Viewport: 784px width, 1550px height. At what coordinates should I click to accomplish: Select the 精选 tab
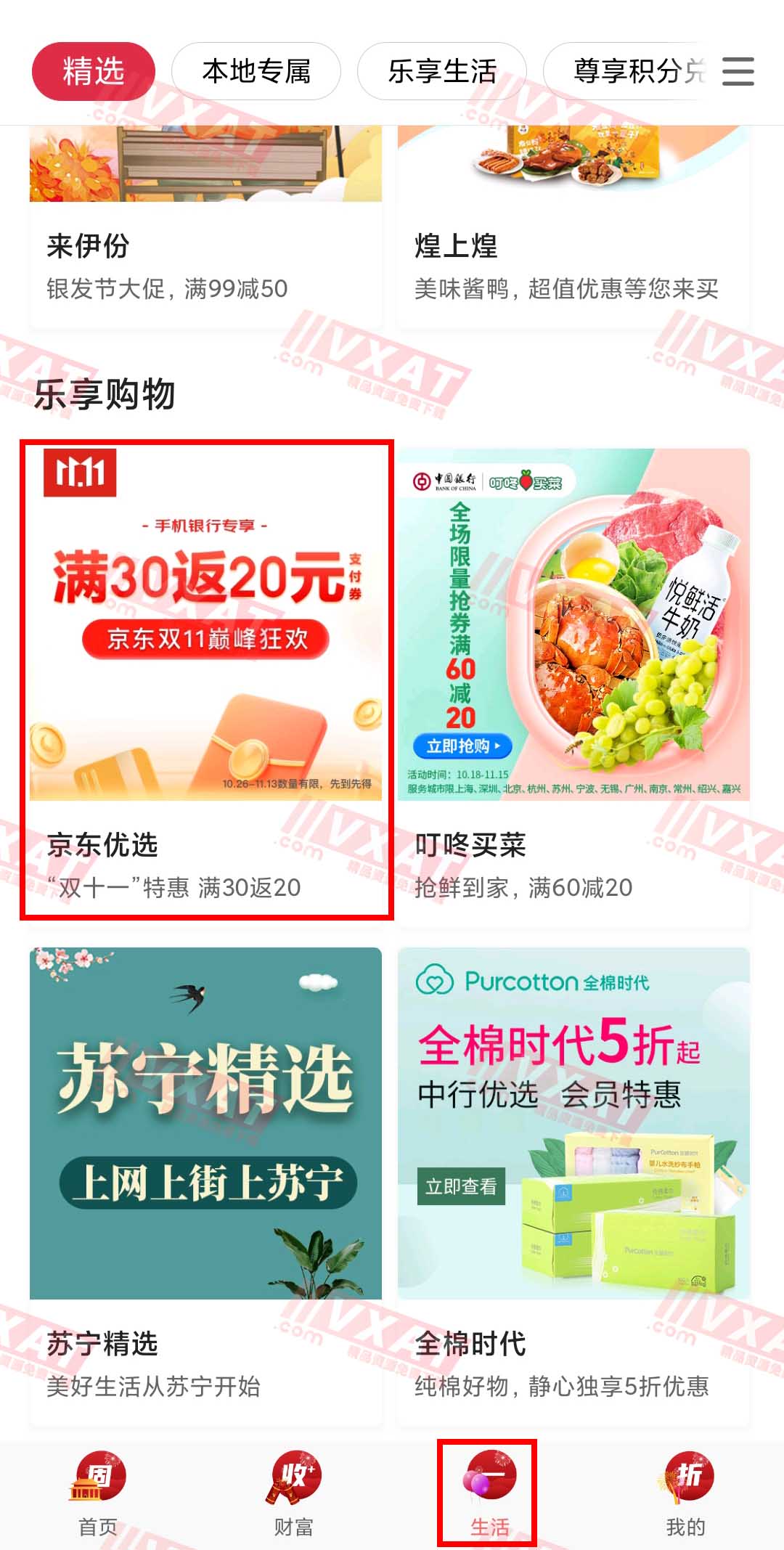click(x=97, y=70)
